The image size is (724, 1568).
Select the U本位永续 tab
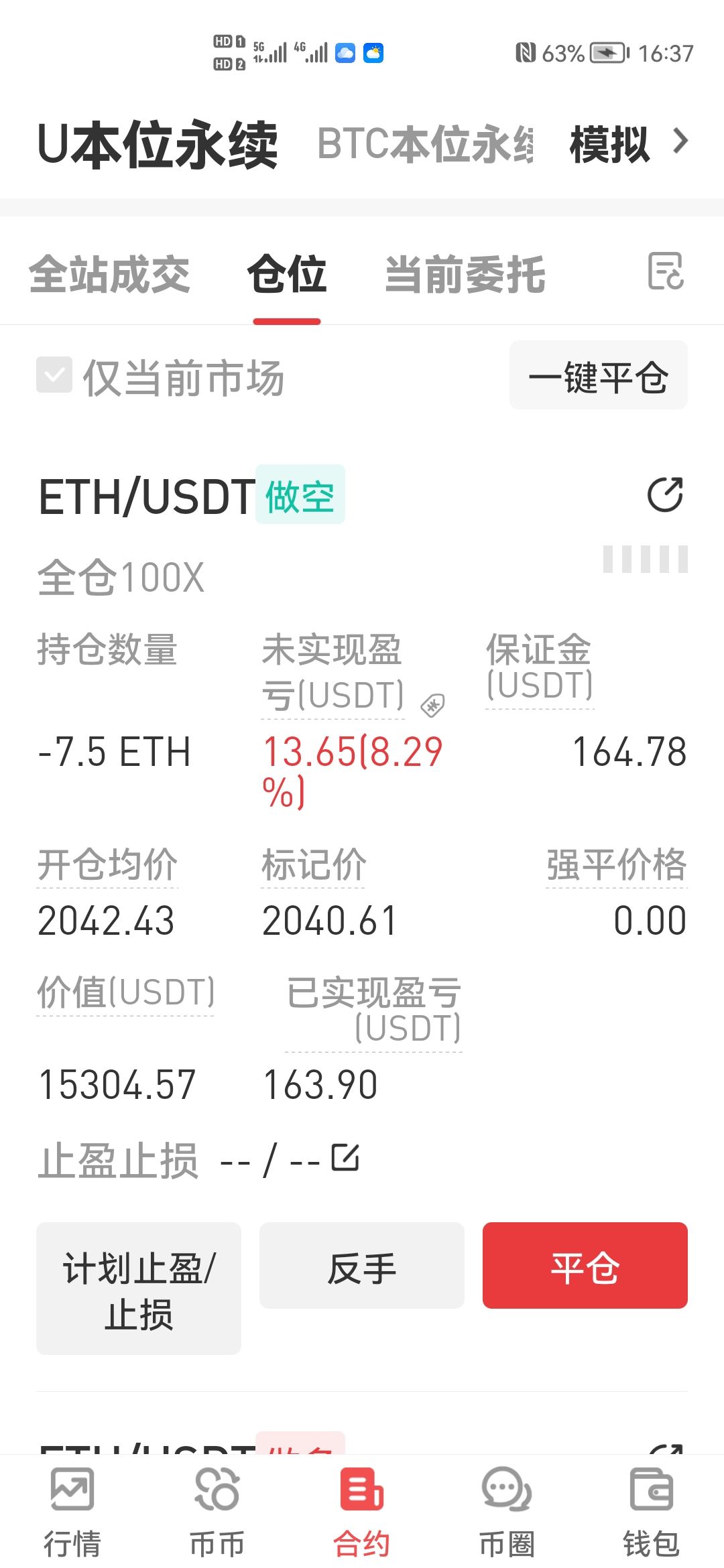[158, 144]
